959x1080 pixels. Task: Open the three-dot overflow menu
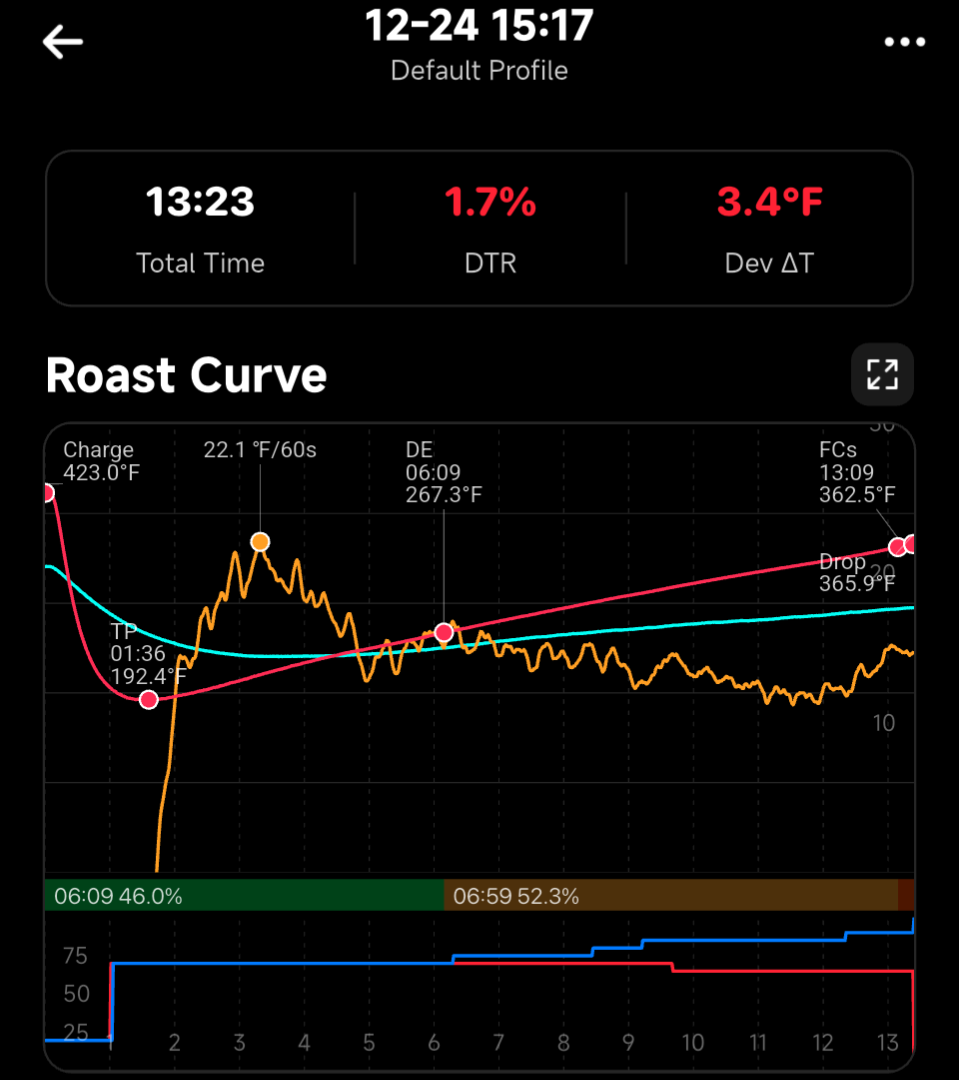[905, 42]
